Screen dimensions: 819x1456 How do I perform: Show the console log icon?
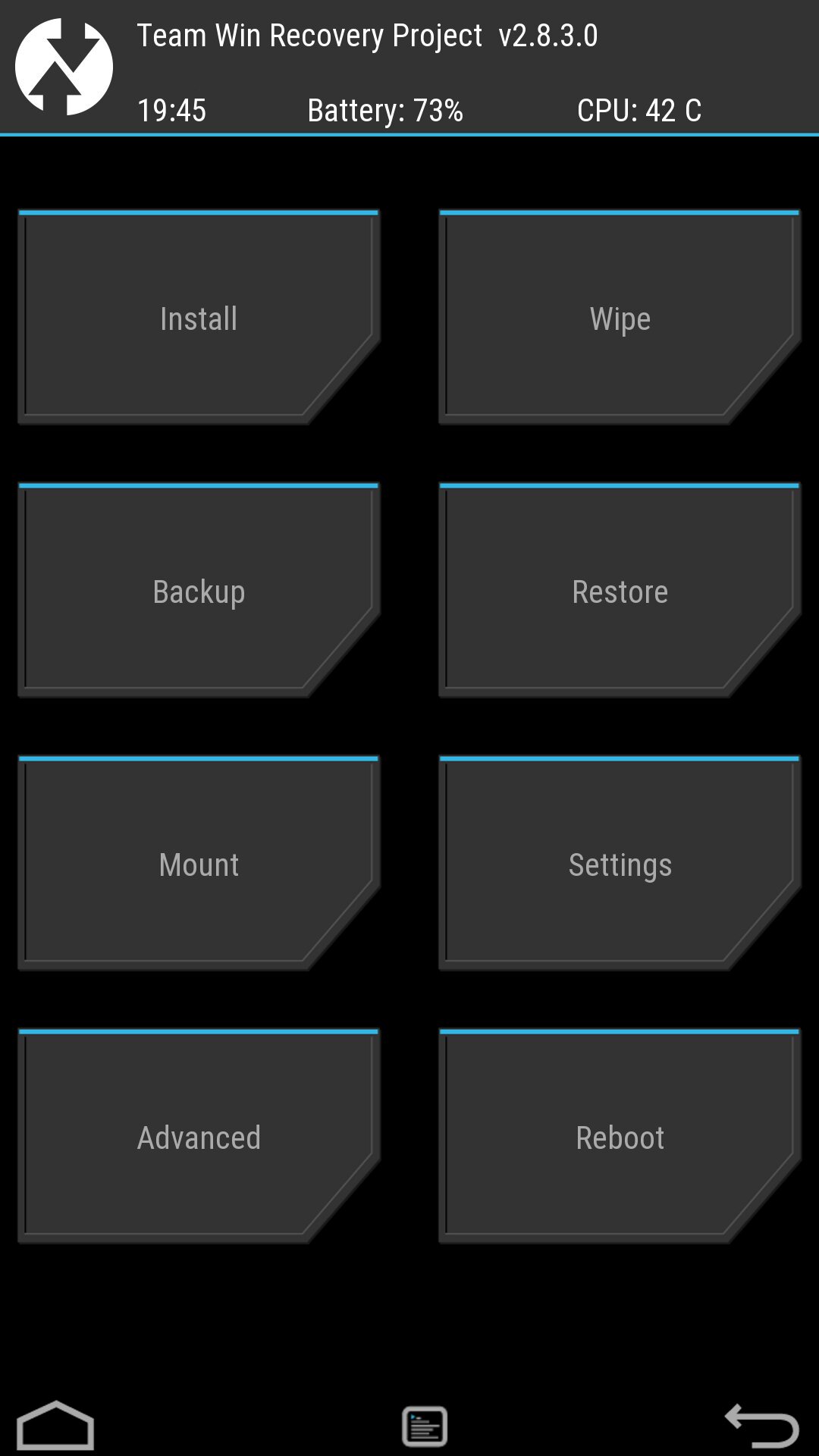click(425, 1426)
